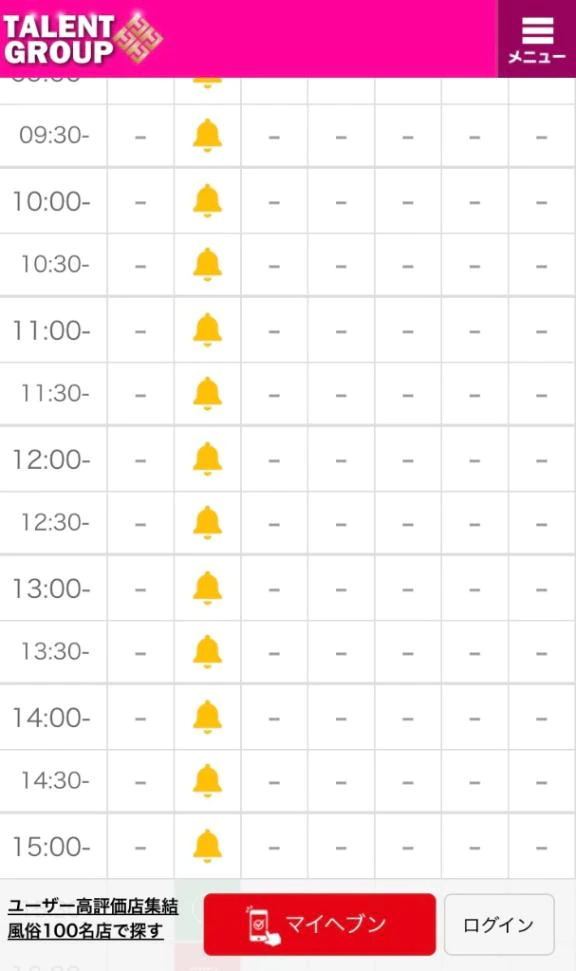The image size is (576, 971).
Task: Select the 14:00 bell icon
Action: pos(207,717)
